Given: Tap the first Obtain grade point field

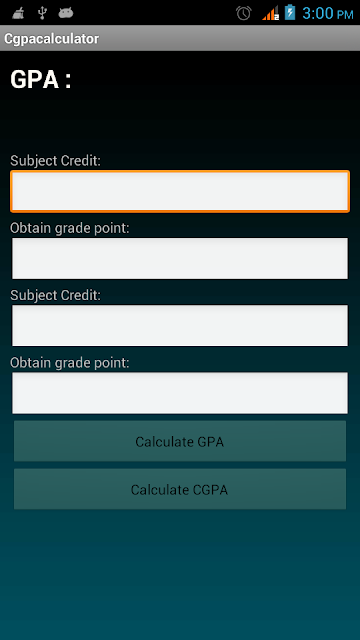Looking at the screenshot, I should 180,258.
